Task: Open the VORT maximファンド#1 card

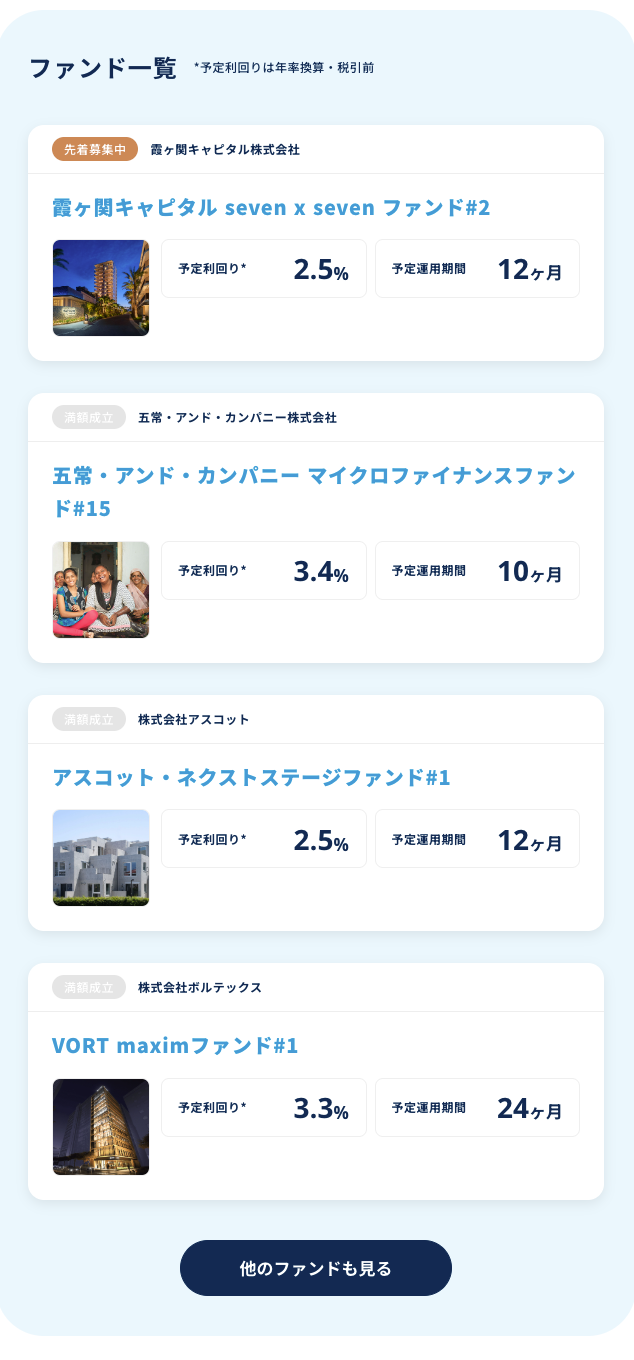Action: 316,1081
